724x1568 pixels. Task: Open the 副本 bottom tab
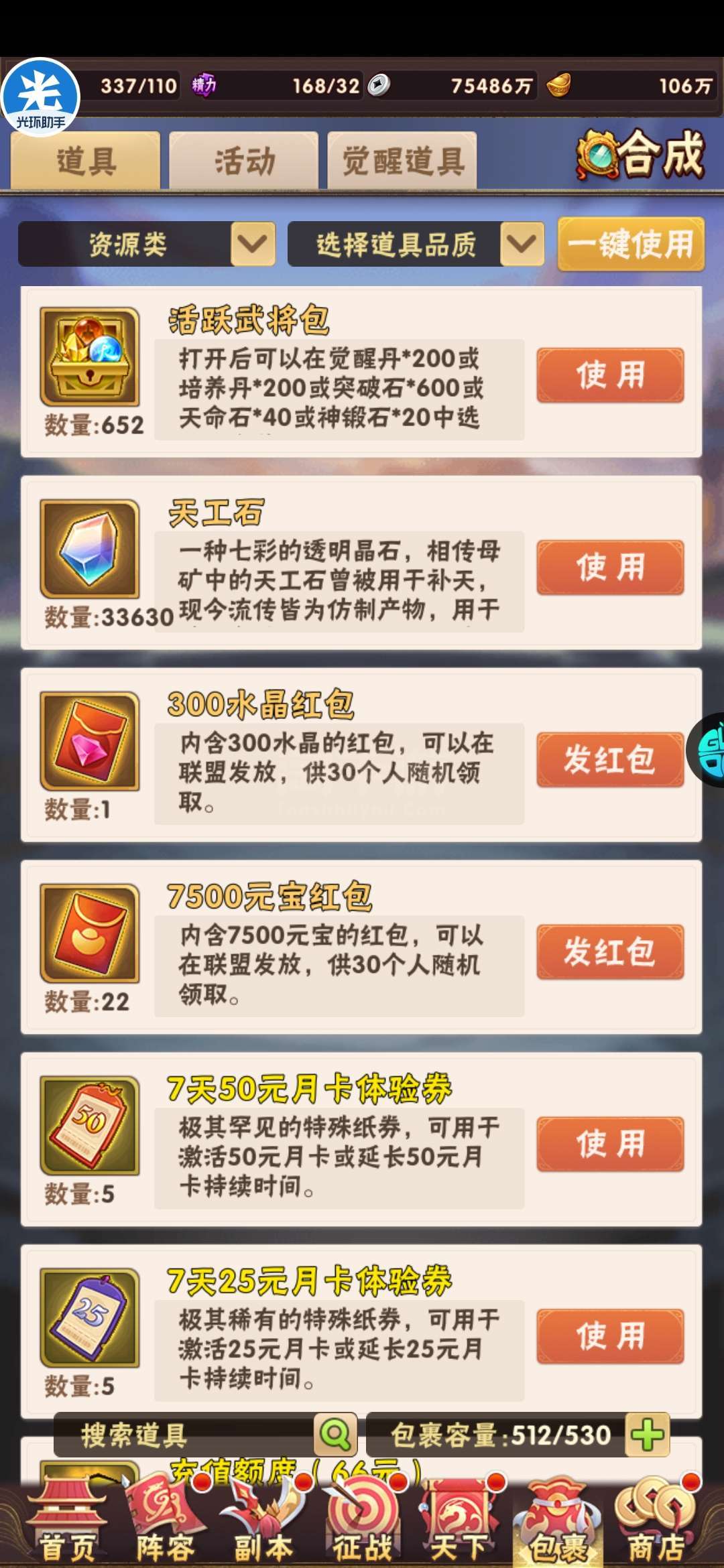(263, 1521)
